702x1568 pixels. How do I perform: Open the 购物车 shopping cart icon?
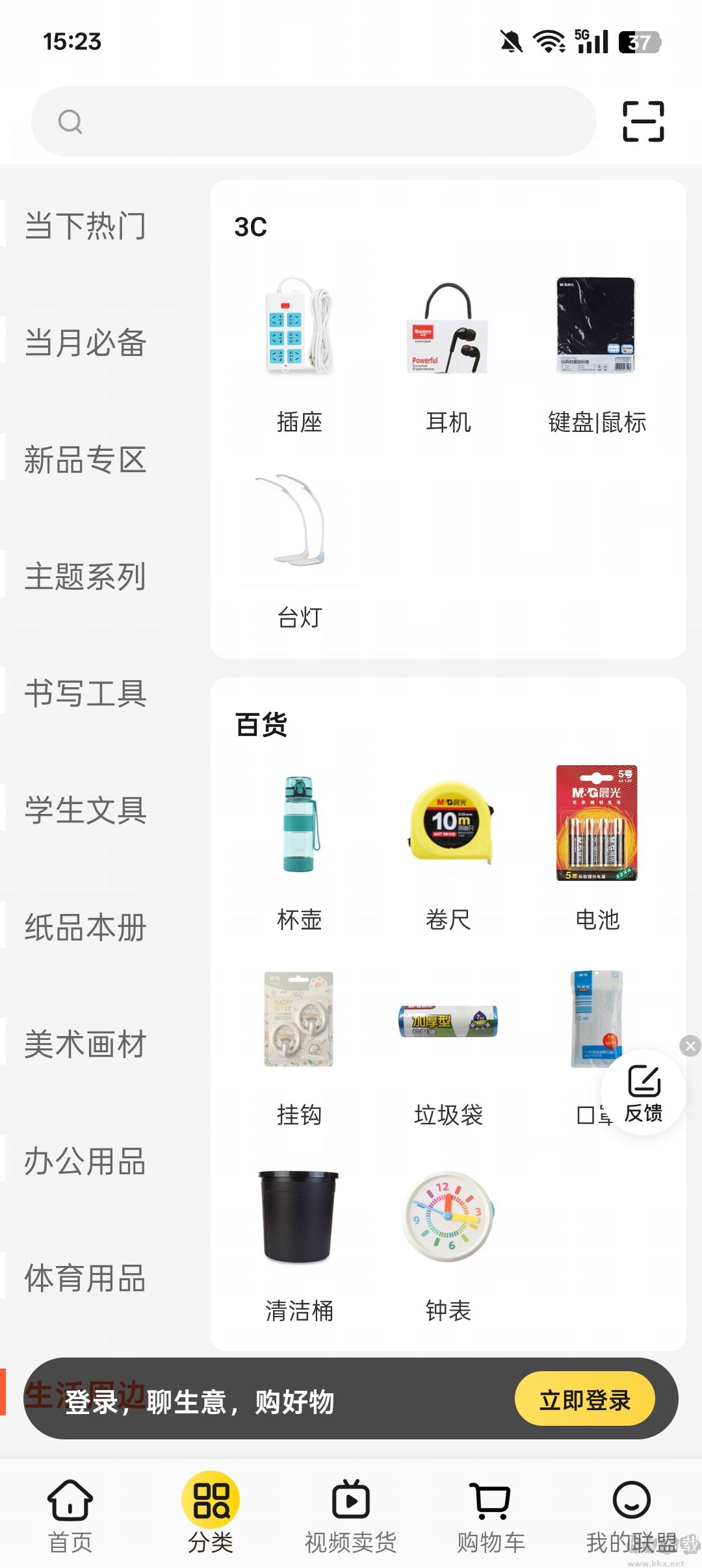pyautogui.click(x=491, y=1501)
